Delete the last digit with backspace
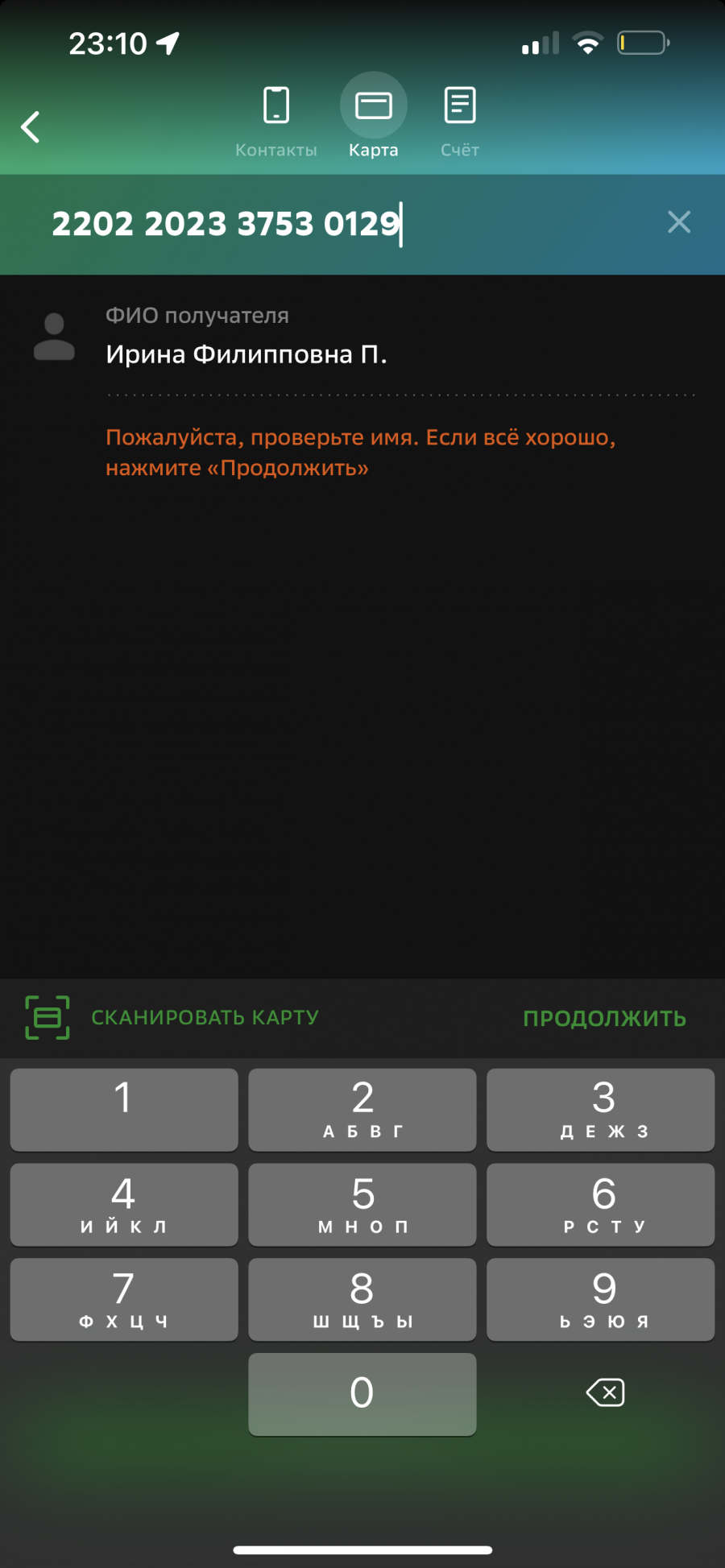The image size is (725, 1568). [x=606, y=1392]
